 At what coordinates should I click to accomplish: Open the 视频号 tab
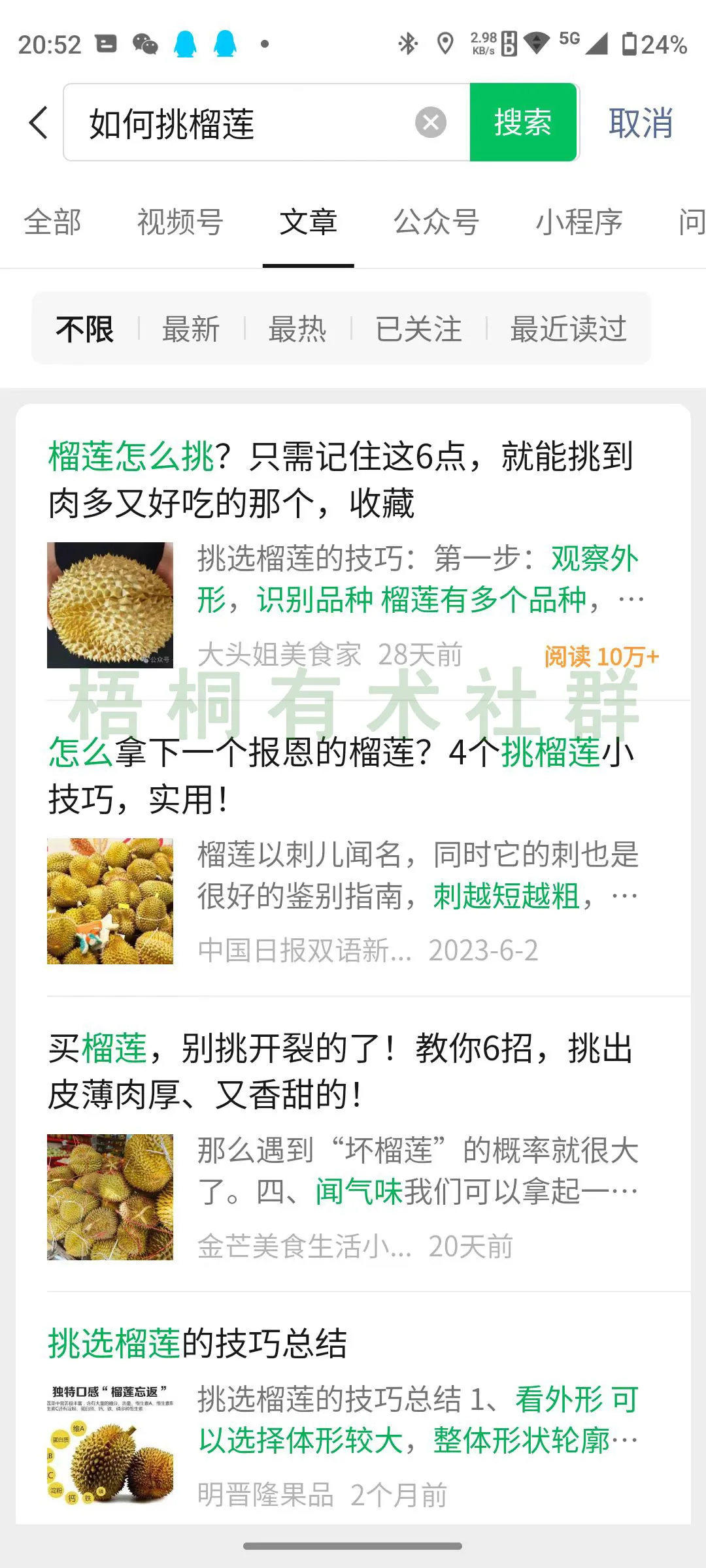(x=178, y=223)
